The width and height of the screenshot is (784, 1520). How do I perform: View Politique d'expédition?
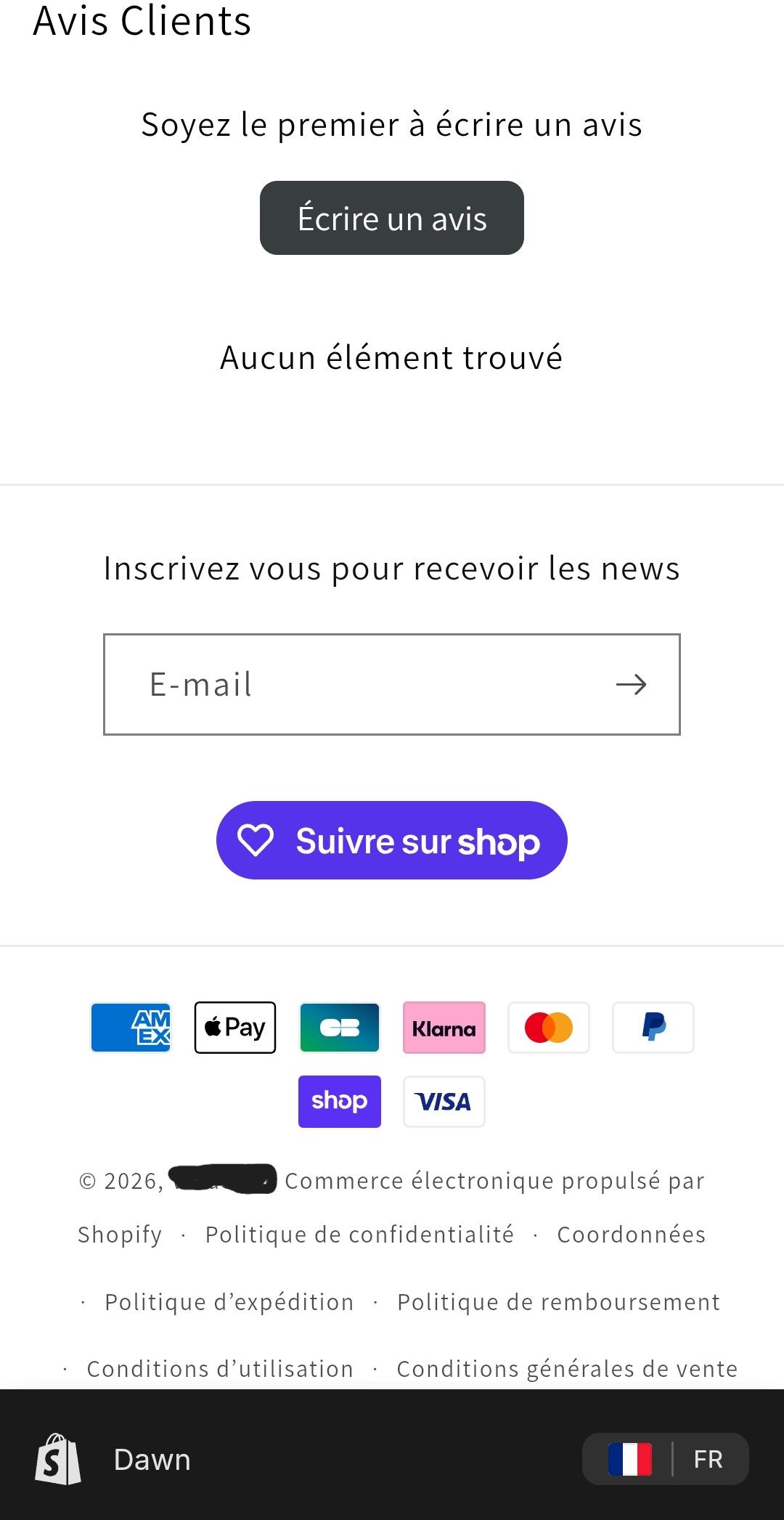[x=229, y=1302]
